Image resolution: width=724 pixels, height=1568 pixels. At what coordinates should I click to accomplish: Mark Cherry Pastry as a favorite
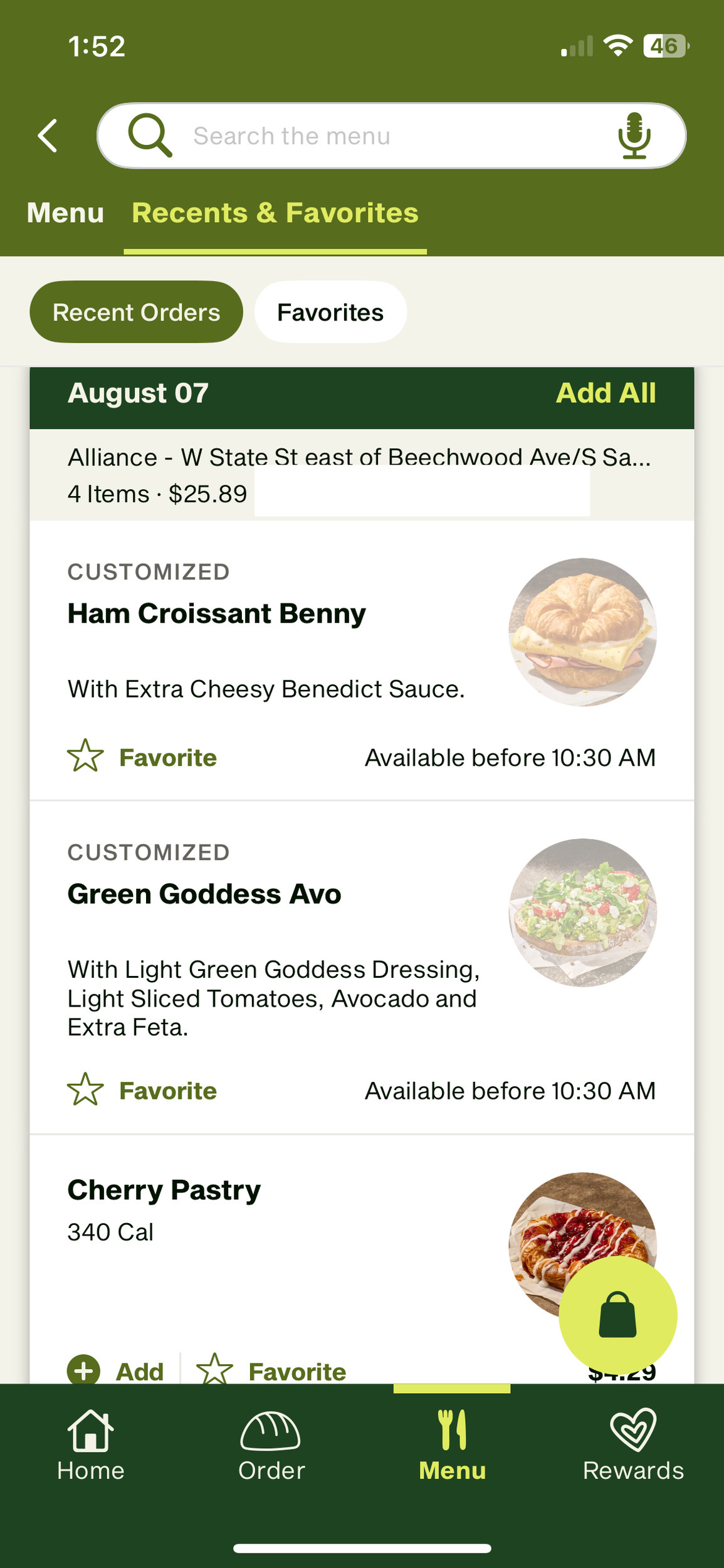tap(272, 1371)
